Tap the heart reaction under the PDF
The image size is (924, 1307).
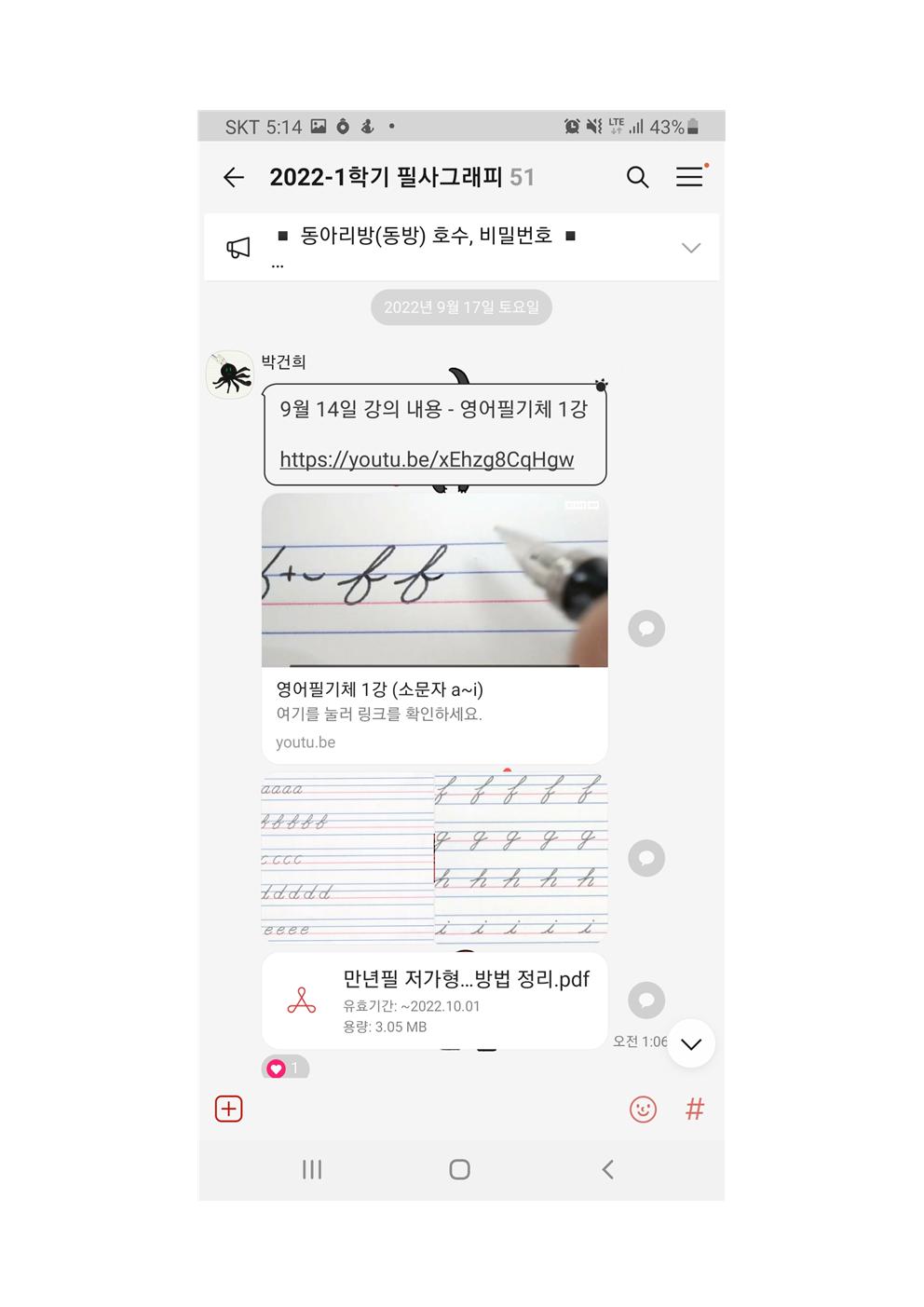(285, 1069)
